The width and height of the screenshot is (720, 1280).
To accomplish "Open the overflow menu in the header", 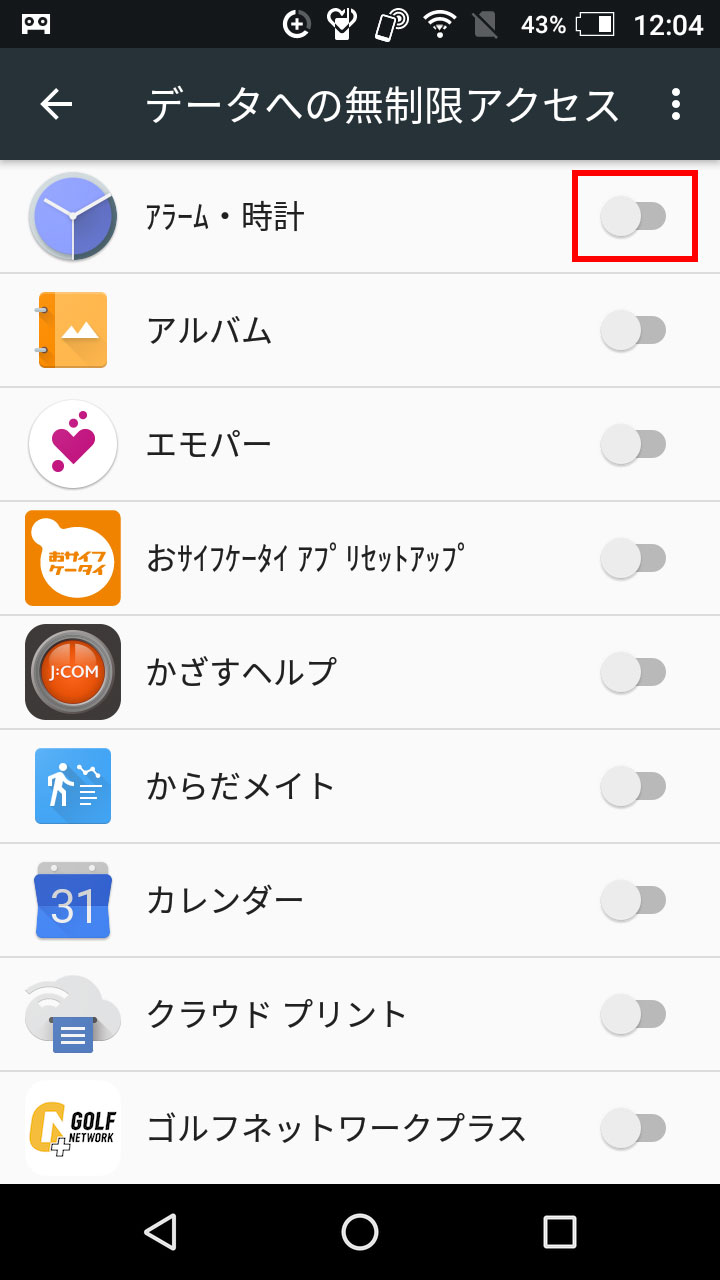I will coord(676,104).
